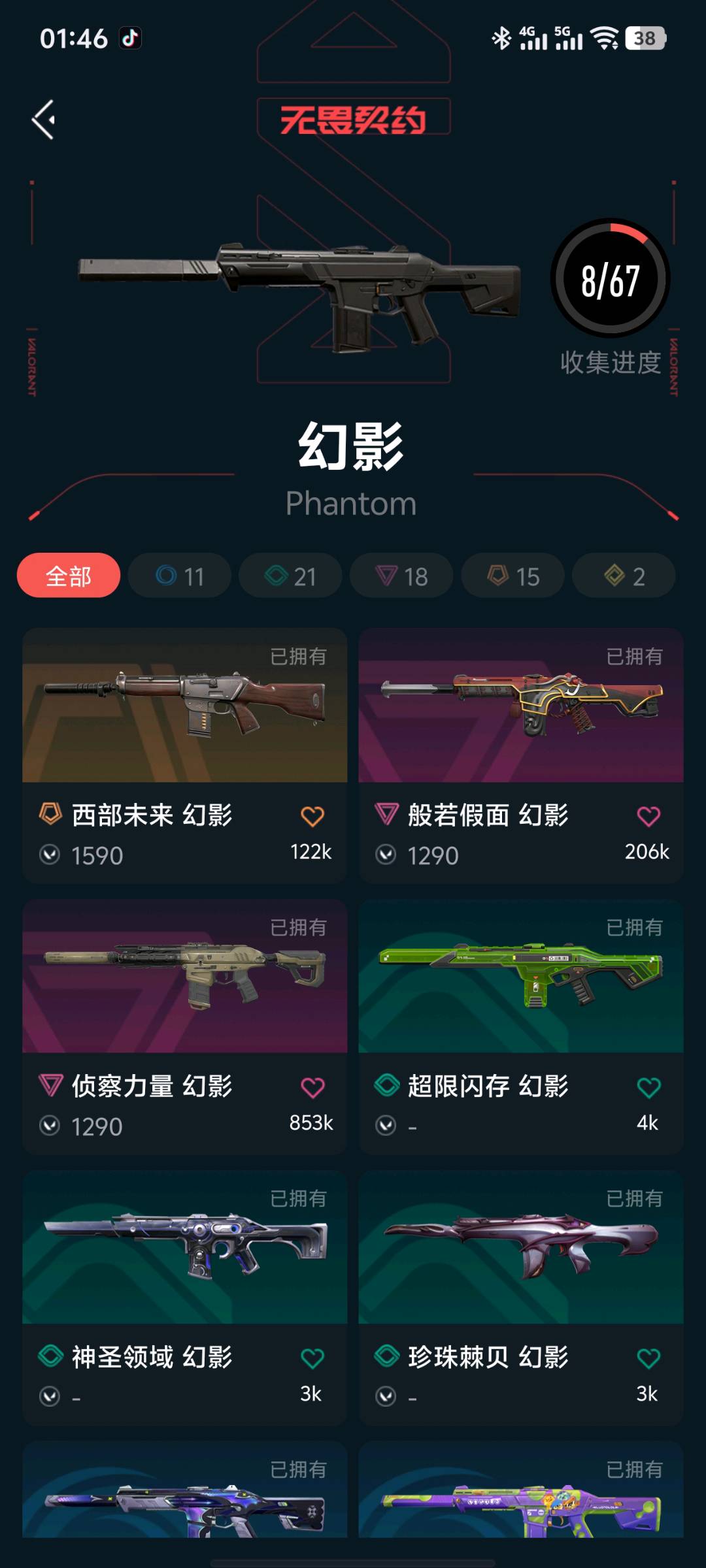Like the 神圣领域 幻影 skin
The image size is (706, 1568).
tap(312, 1358)
